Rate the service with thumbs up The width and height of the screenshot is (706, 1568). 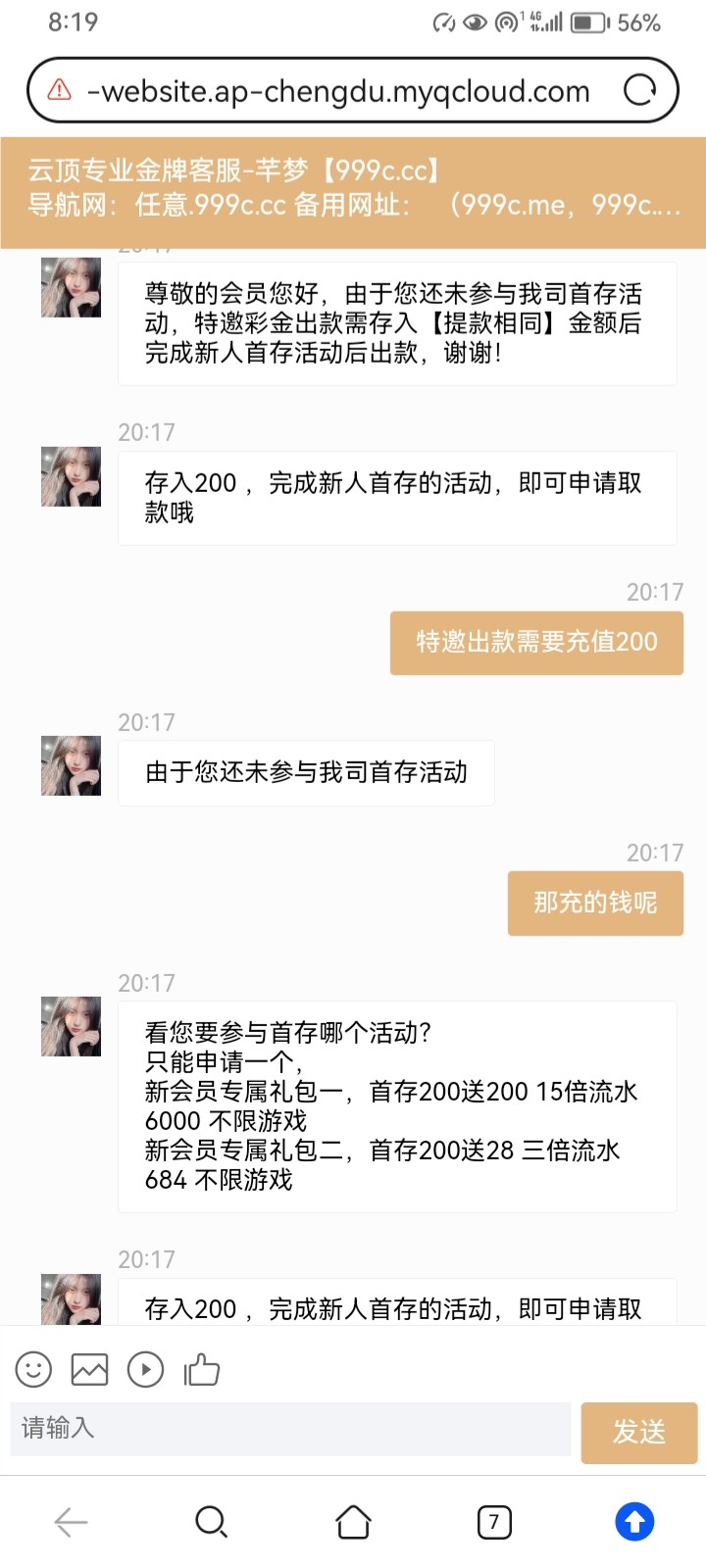pos(202,1368)
